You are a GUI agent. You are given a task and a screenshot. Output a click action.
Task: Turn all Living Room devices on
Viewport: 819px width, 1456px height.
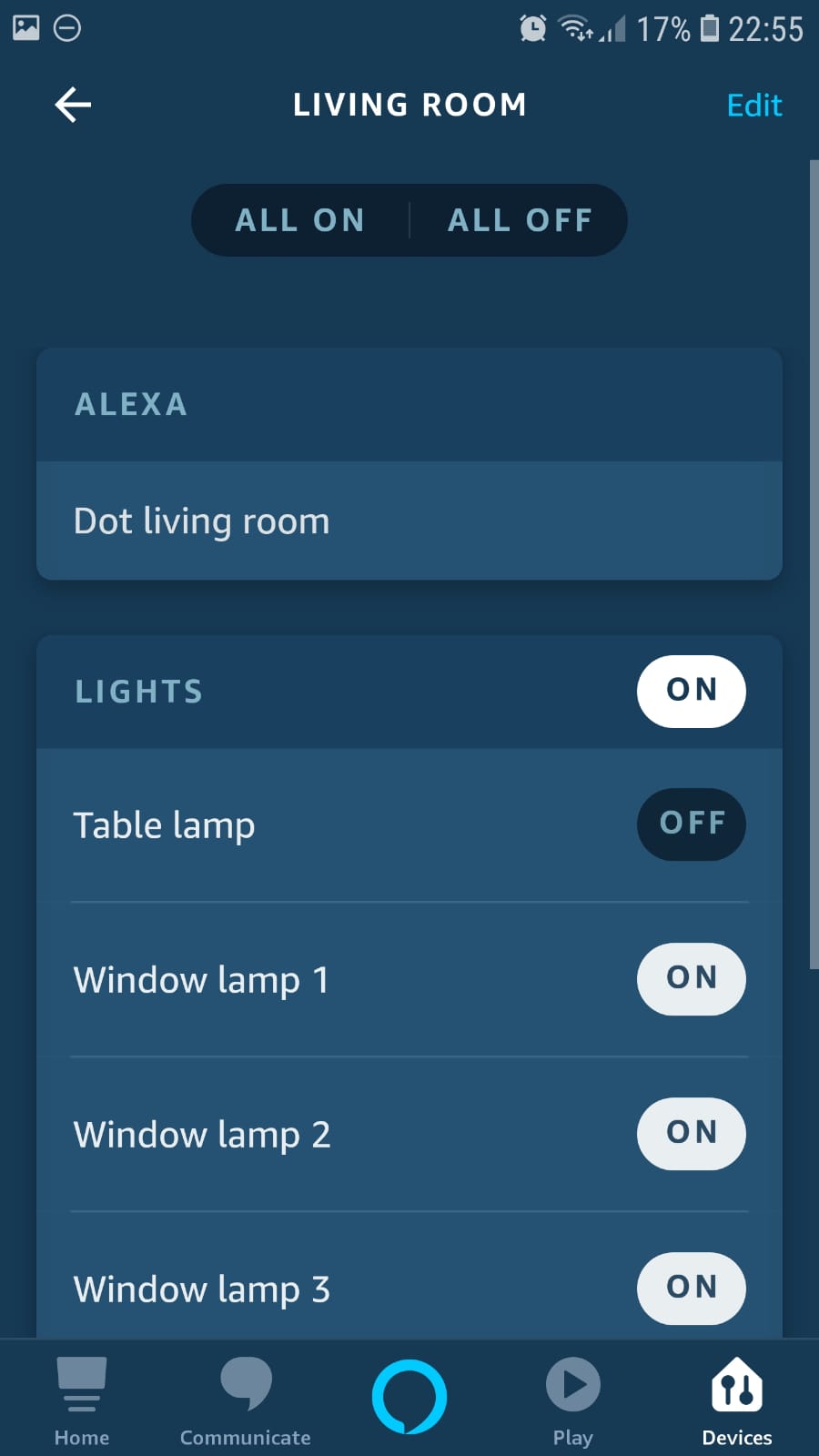click(300, 220)
